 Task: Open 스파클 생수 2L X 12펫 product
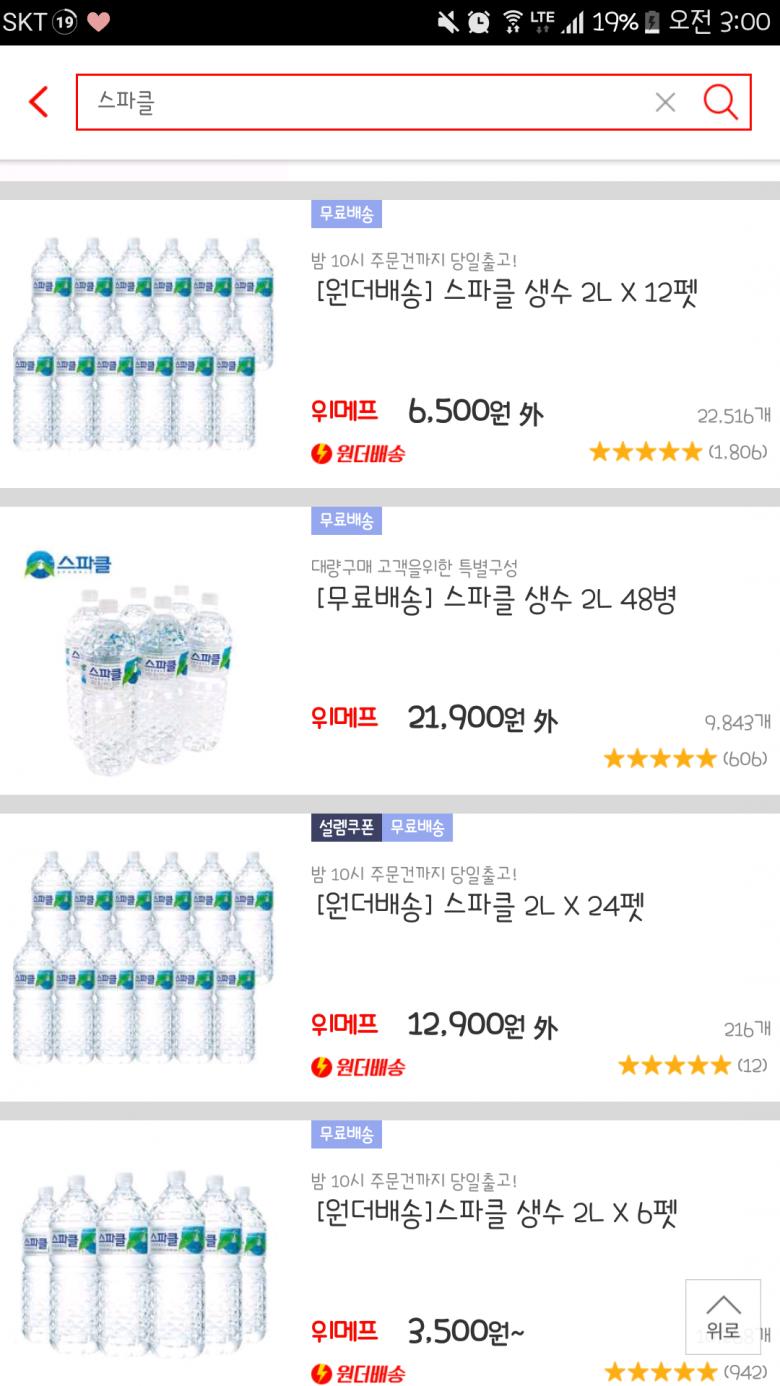point(506,294)
